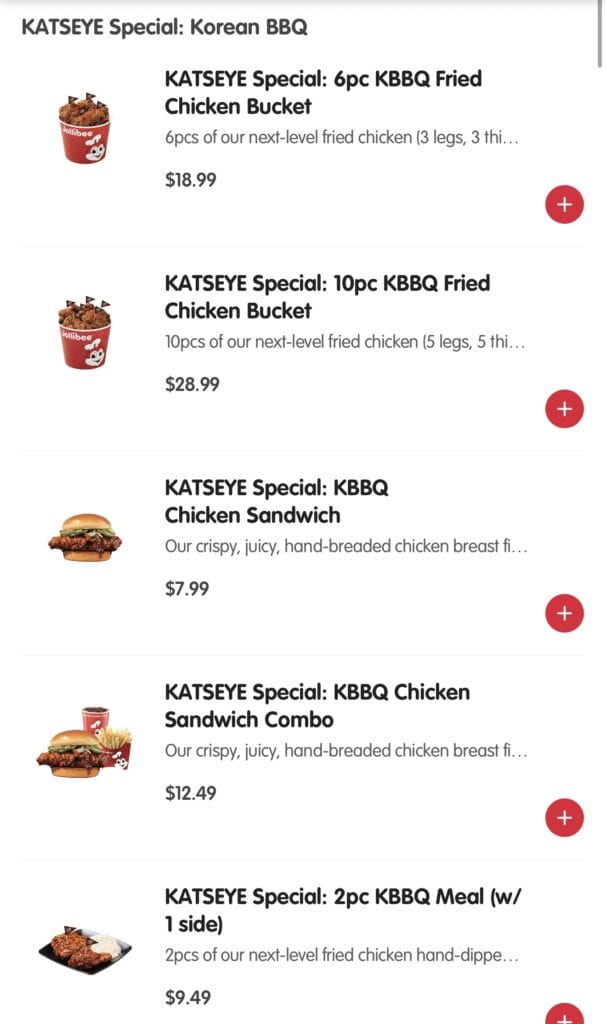View KBBQ Chicken Sandwich Combo details

point(316,705)
